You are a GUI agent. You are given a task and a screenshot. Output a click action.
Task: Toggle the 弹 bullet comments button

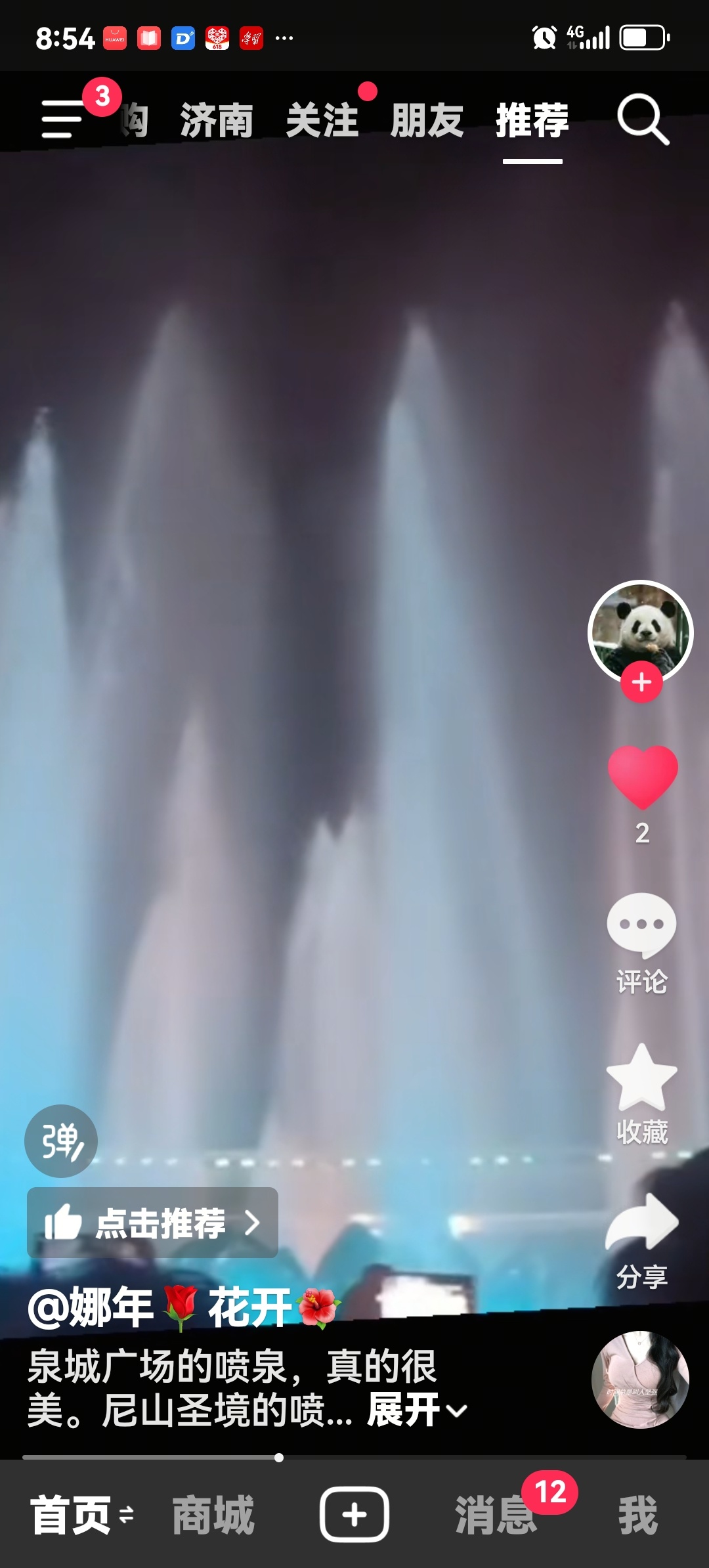[x=61, y=1141]
